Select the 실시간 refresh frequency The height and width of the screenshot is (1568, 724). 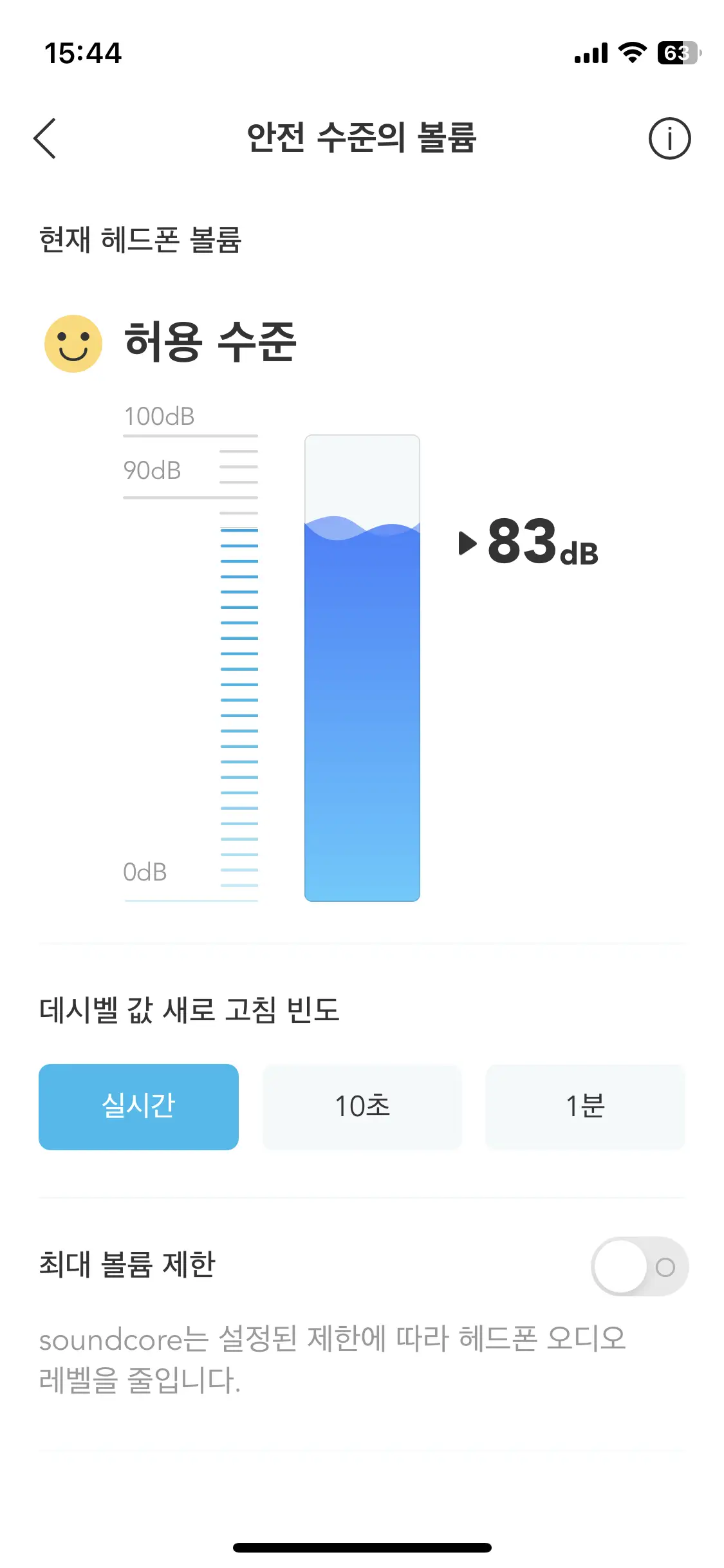(138, 1106)
